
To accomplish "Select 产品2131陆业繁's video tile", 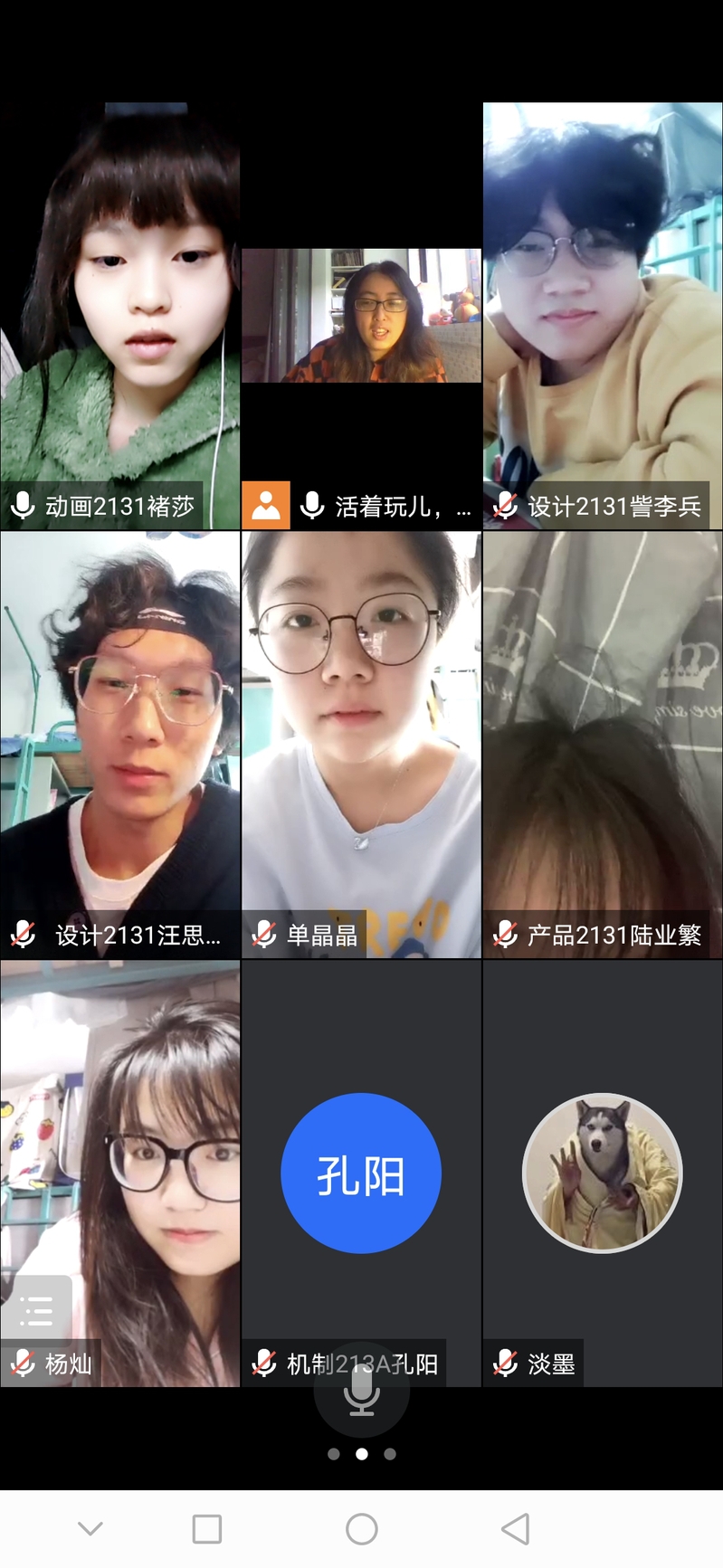I will tap(602, 744).
